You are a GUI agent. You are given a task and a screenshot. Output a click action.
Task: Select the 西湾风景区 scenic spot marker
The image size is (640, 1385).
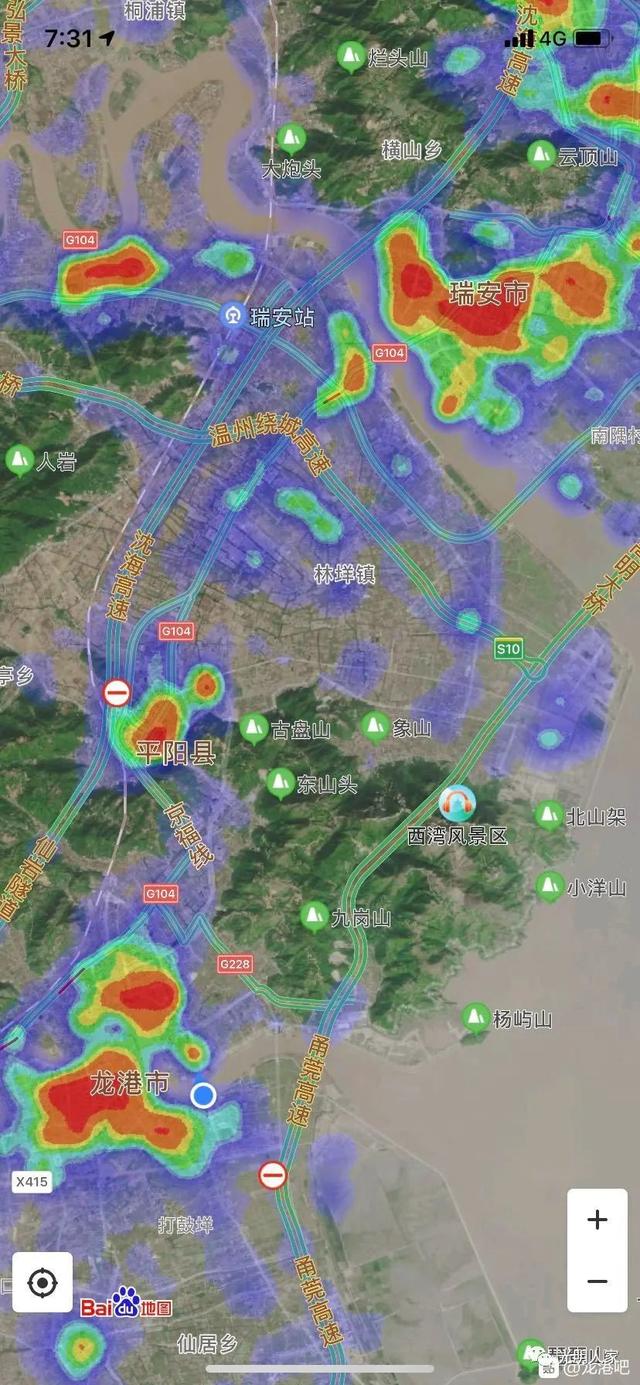pos(457,804)
